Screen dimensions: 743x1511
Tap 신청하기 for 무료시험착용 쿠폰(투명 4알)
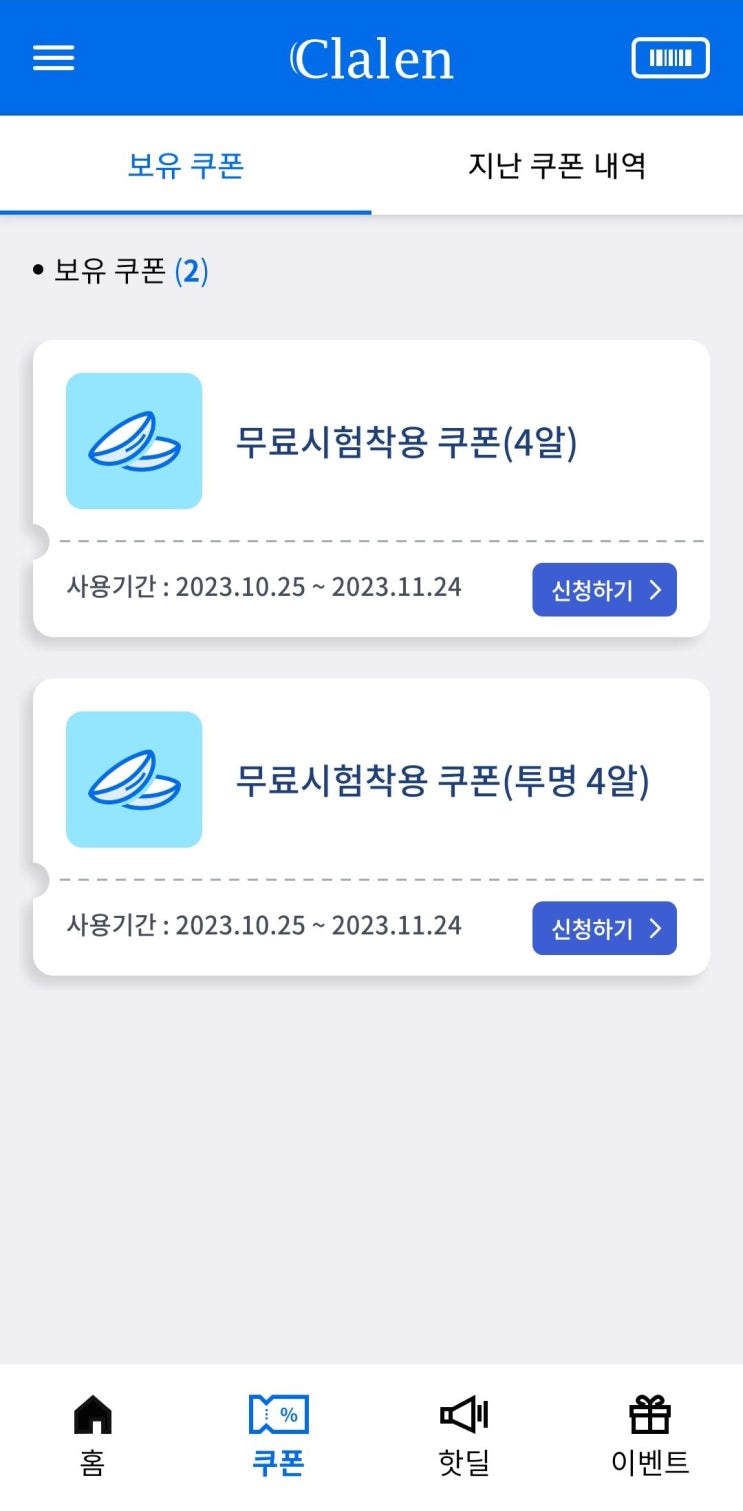[604, 928]
